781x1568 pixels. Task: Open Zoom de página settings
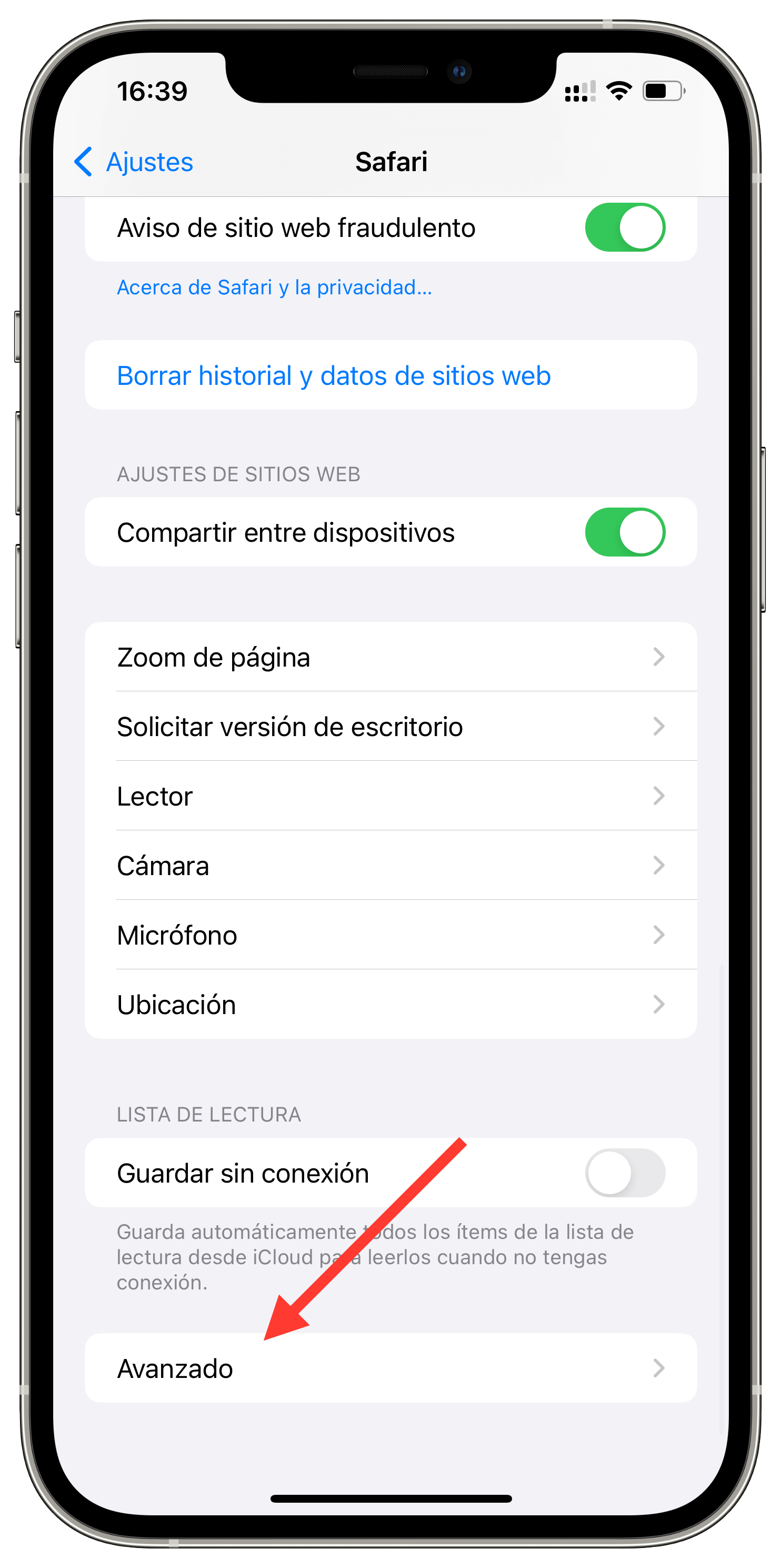click(390, 658)
